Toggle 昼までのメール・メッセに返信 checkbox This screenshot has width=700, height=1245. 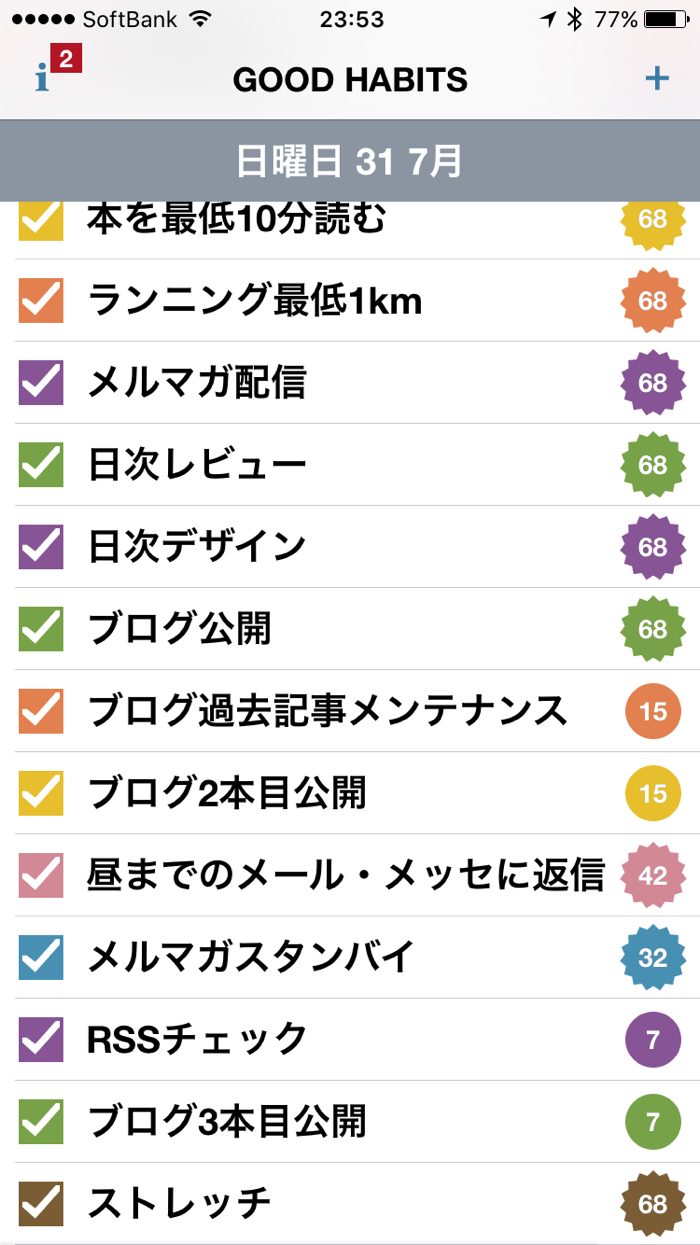(x=41, y=875)
